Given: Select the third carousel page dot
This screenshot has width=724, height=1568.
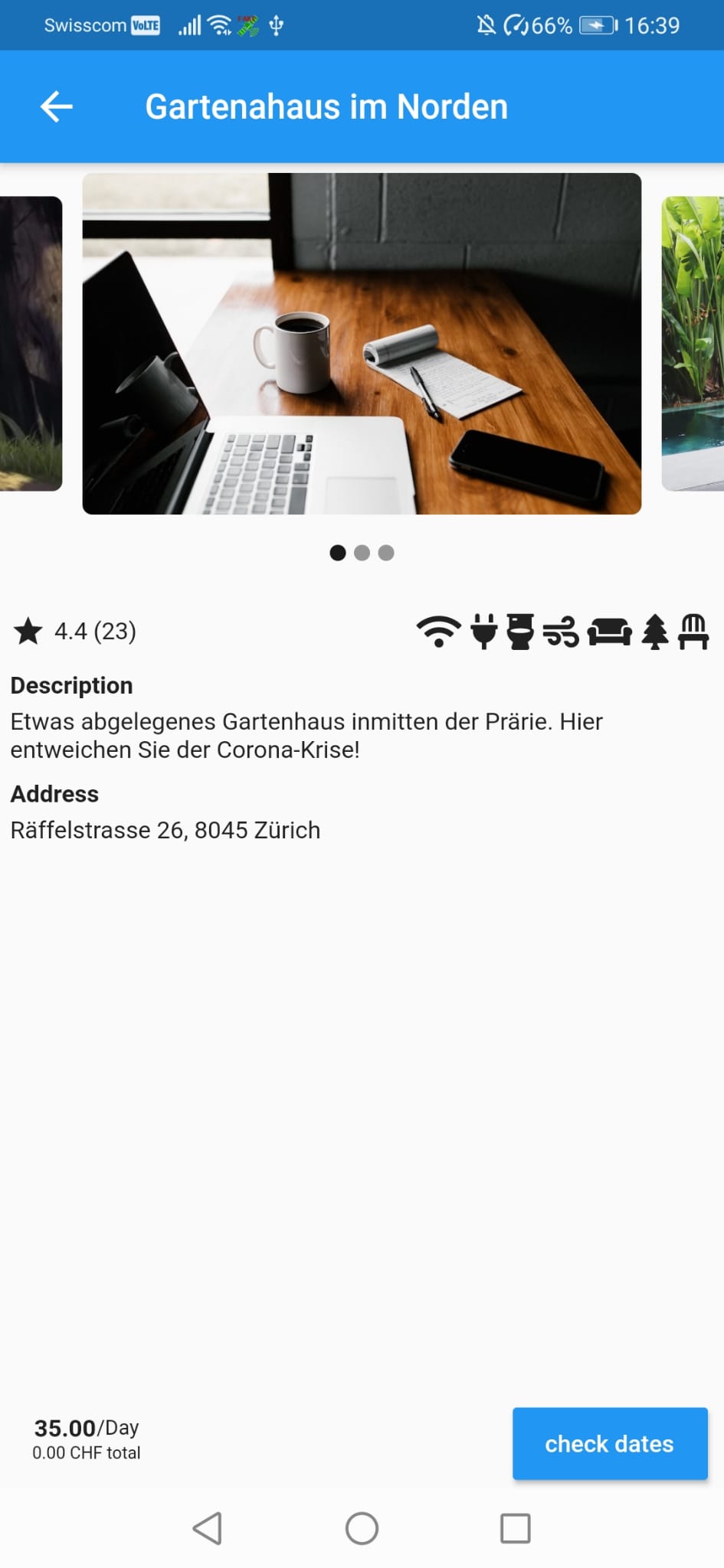Looking at the screenshot, I should coord(386,553).
